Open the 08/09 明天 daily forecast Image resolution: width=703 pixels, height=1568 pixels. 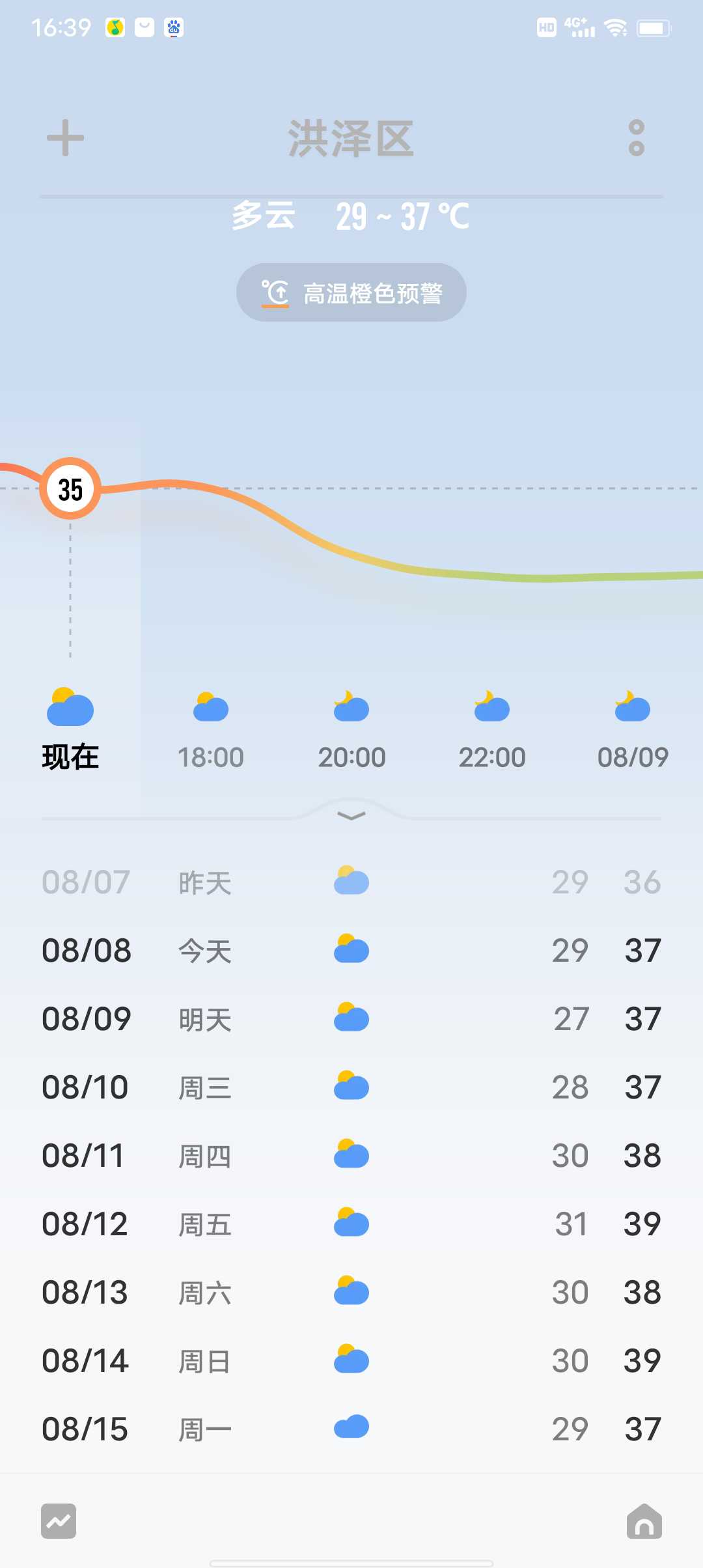[351, 1019]
